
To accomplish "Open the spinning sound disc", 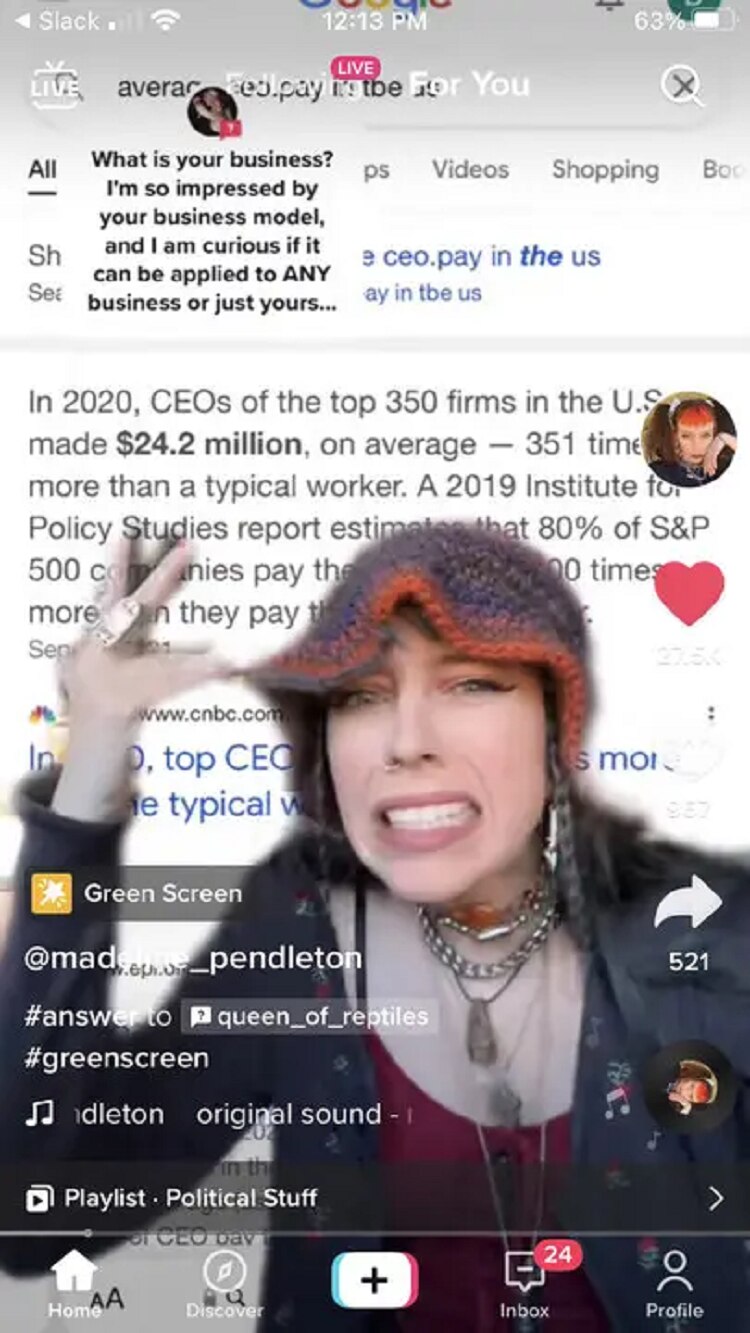I will (689, 1086).
